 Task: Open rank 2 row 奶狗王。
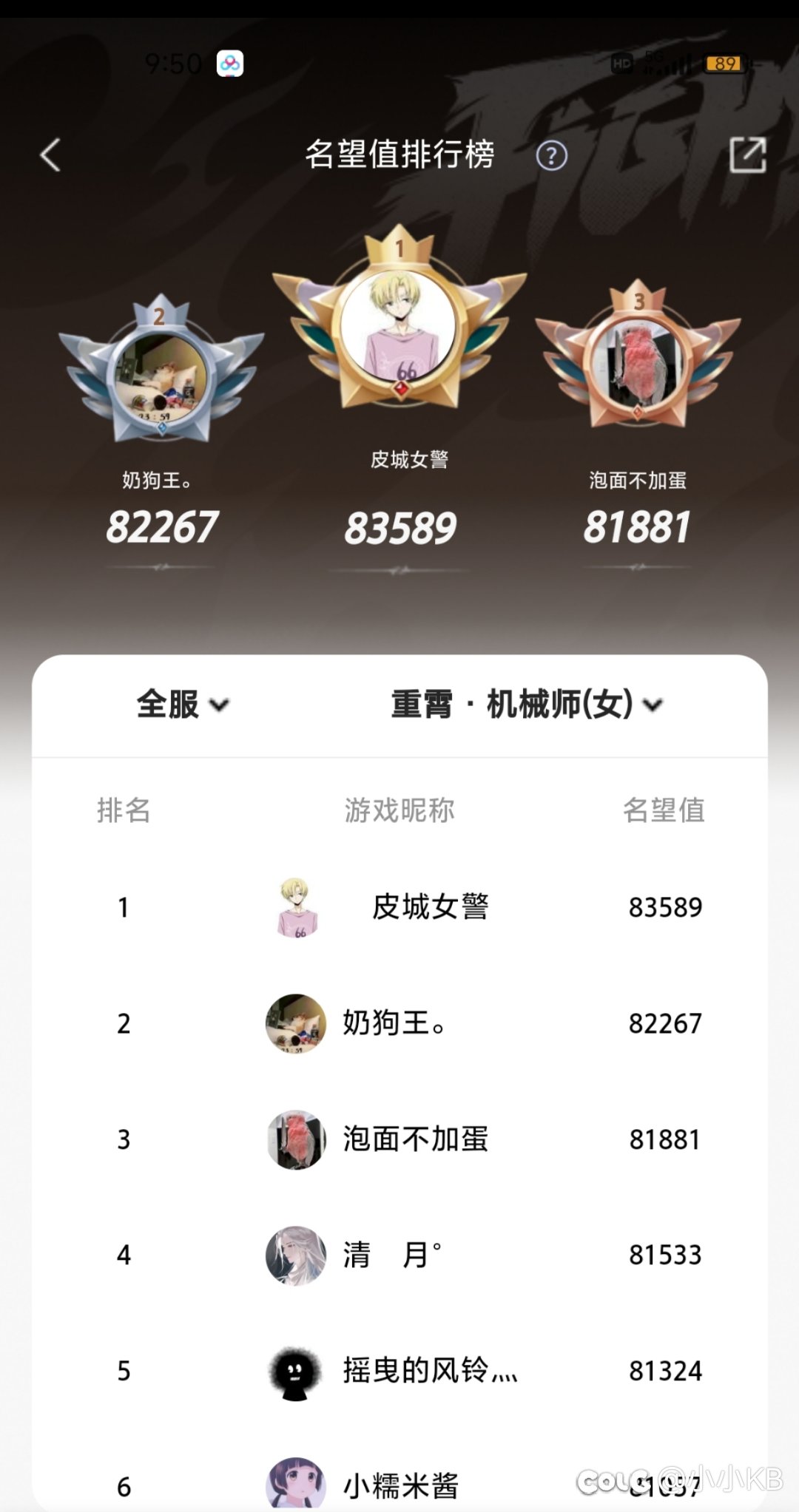399,1023
